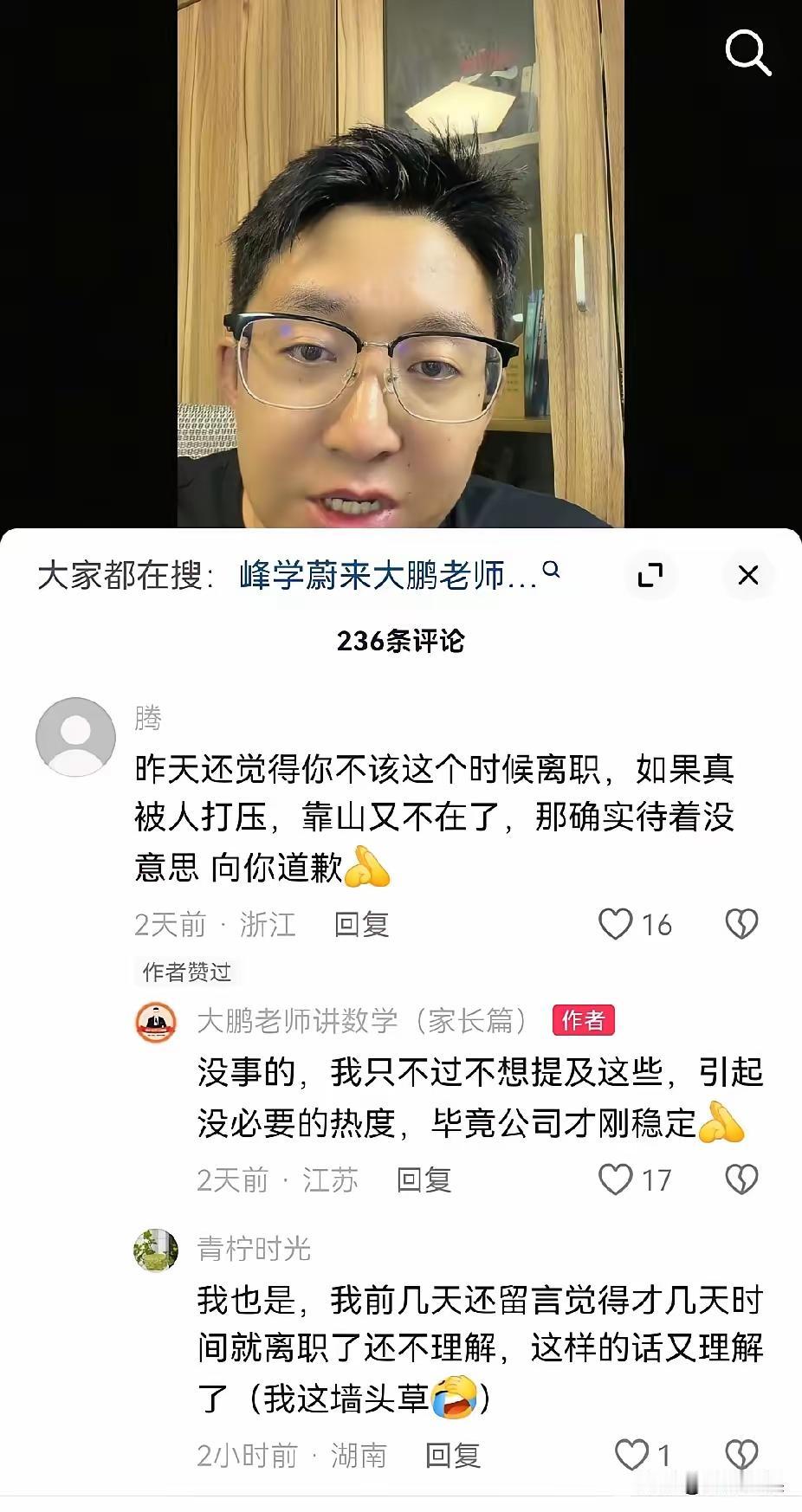Expand the 236条评论 comment header
The height and width of the screenshot is (1512, 802).
(x=400, y=641)
